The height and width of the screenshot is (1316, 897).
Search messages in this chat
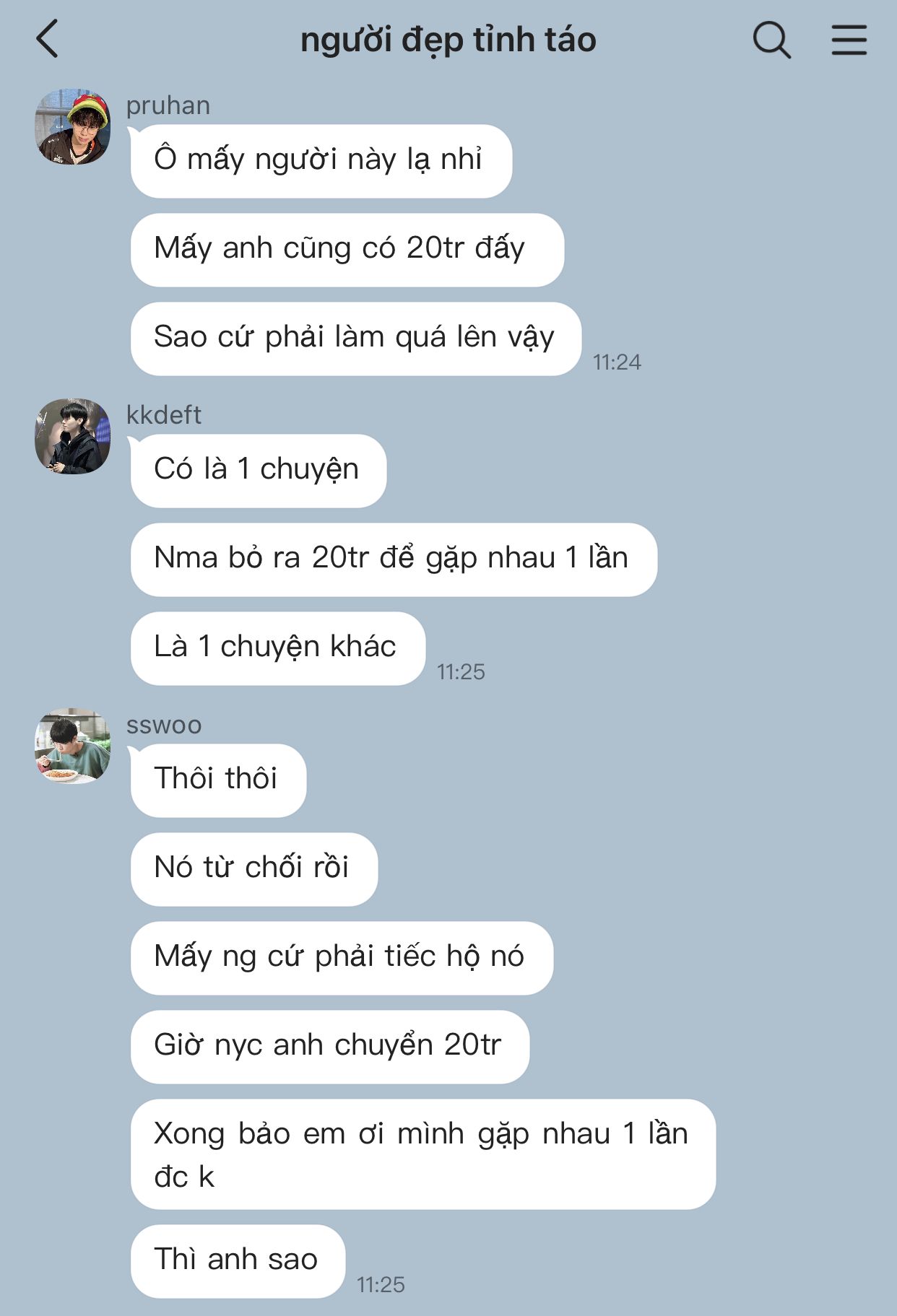[x=771, y=39]
